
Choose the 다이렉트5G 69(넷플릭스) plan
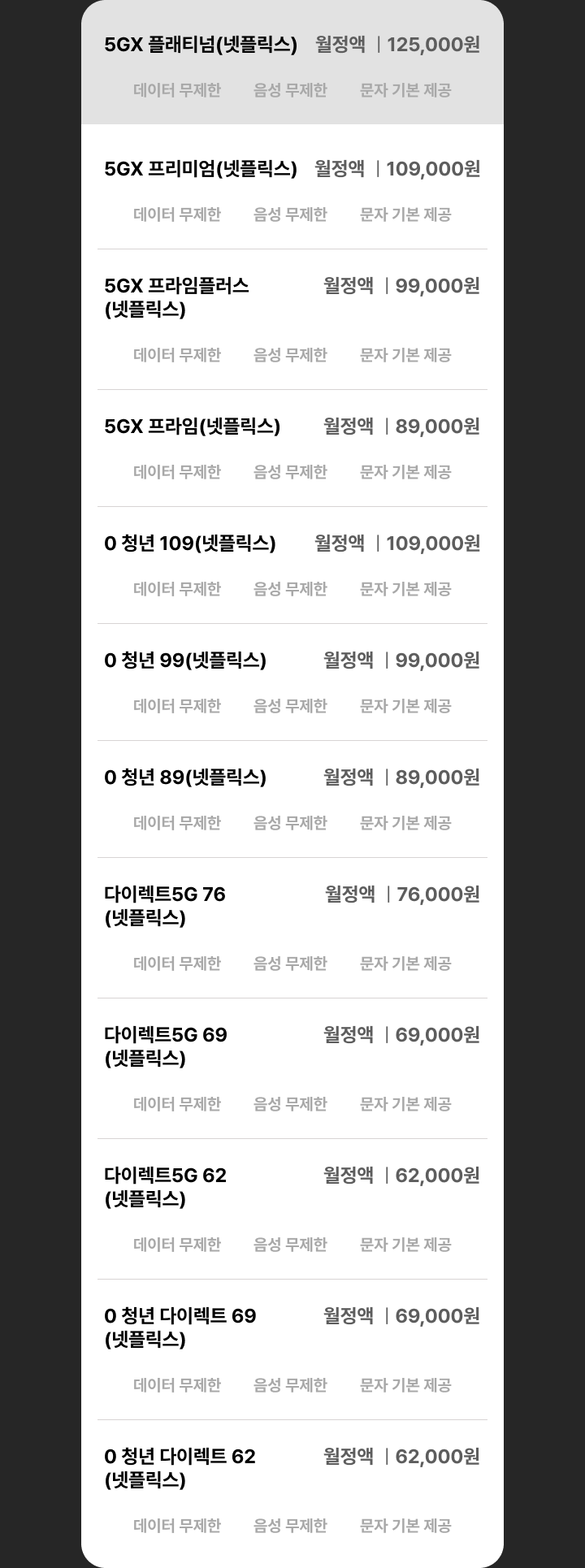click(292, 1068)
